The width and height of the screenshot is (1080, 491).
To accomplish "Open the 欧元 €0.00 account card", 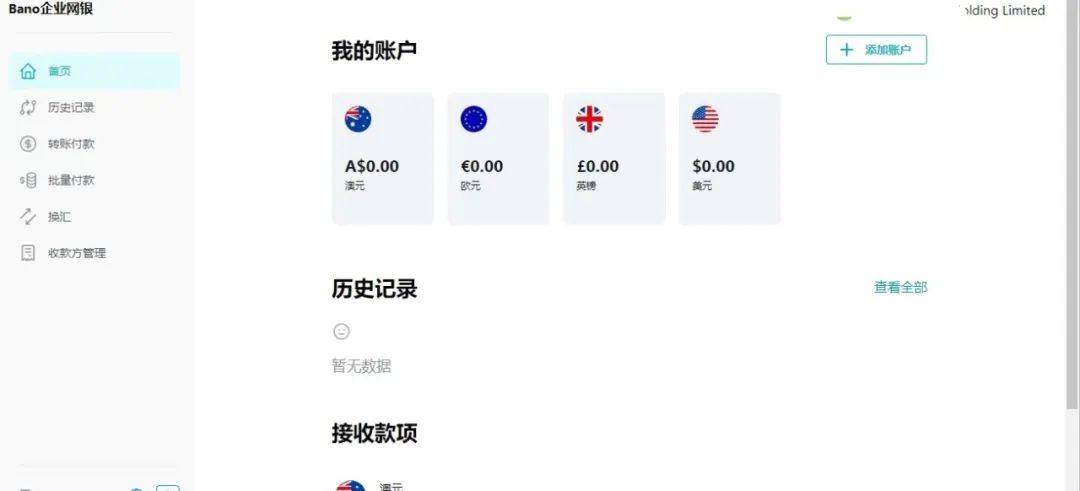I will point(498,158).
